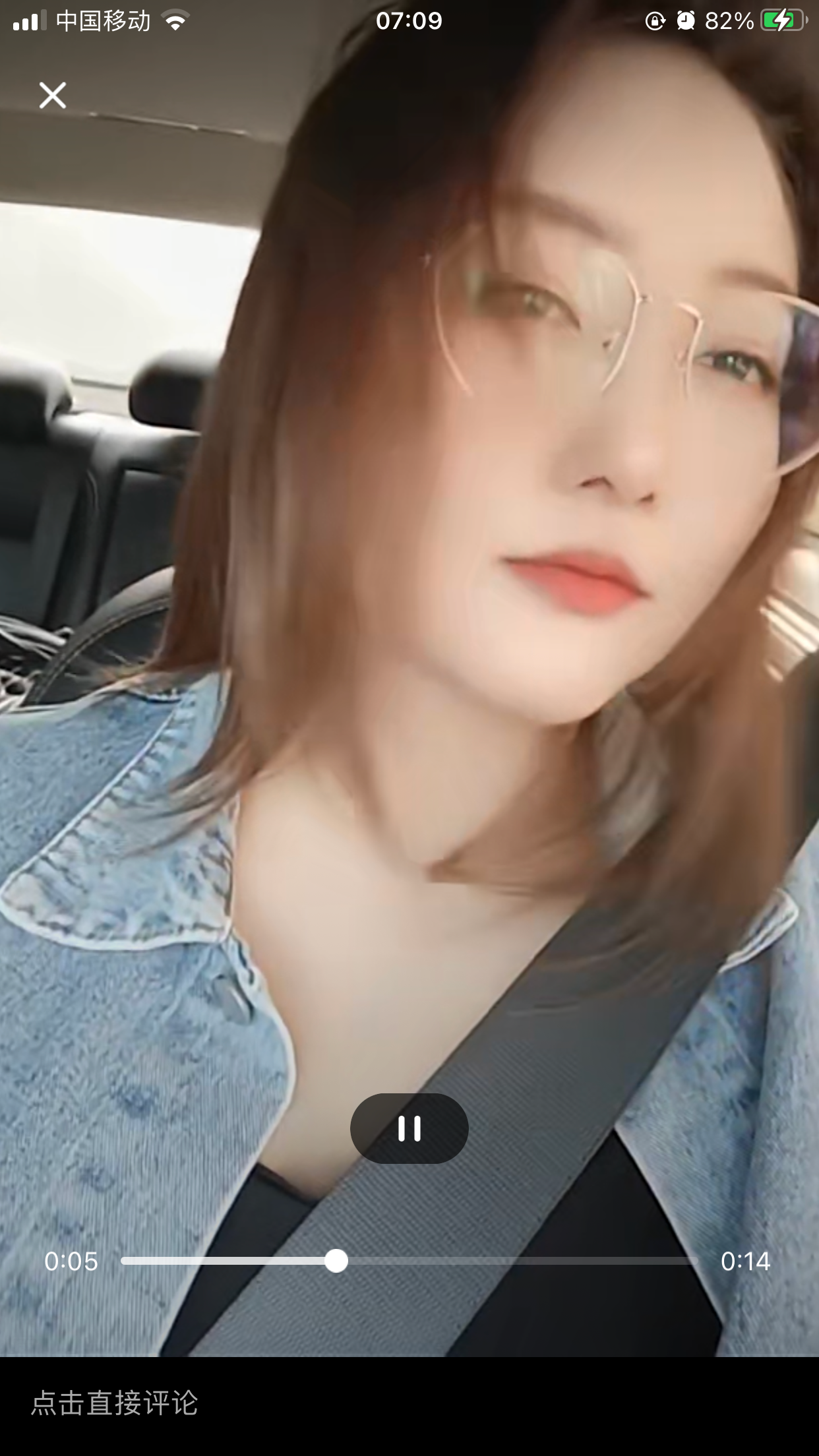Tap the video progress slider handle
This screenshot has height=1456, width=819.
pyautogui.click(x=336, y=1260)
